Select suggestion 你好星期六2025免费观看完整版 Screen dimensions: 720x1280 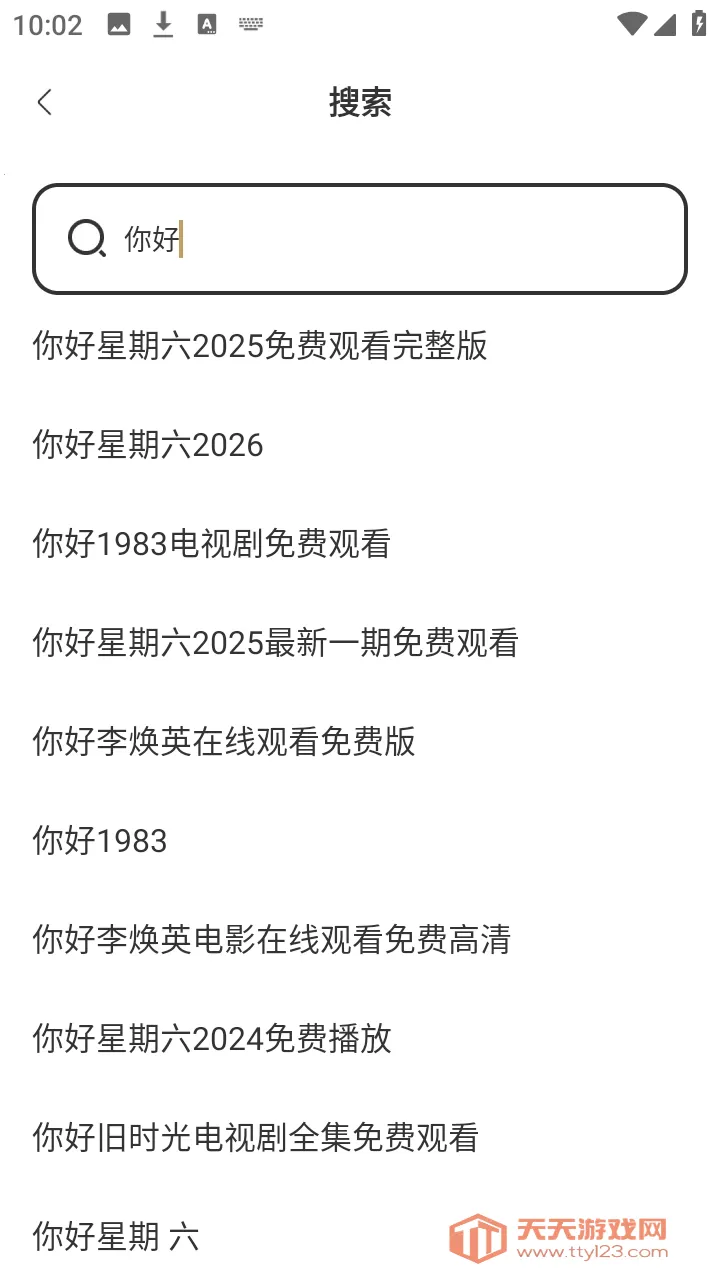(259, 346)
